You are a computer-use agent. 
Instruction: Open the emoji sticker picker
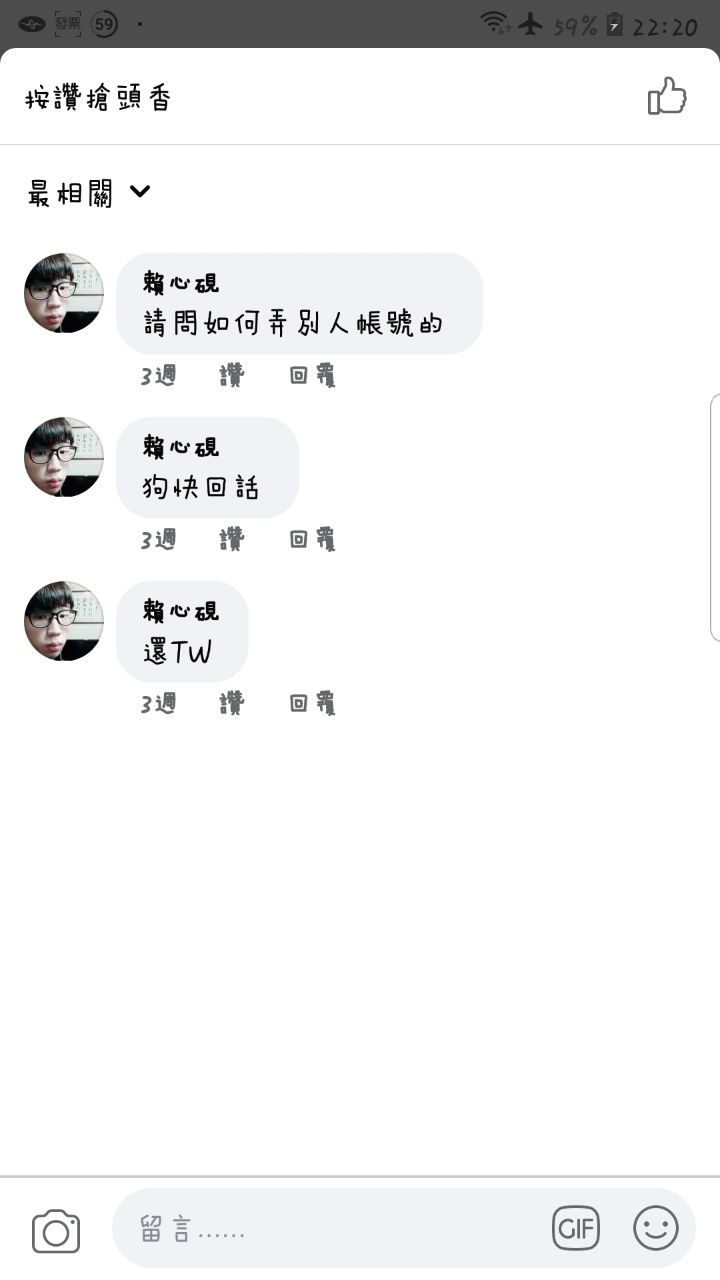click(656, 1228)
